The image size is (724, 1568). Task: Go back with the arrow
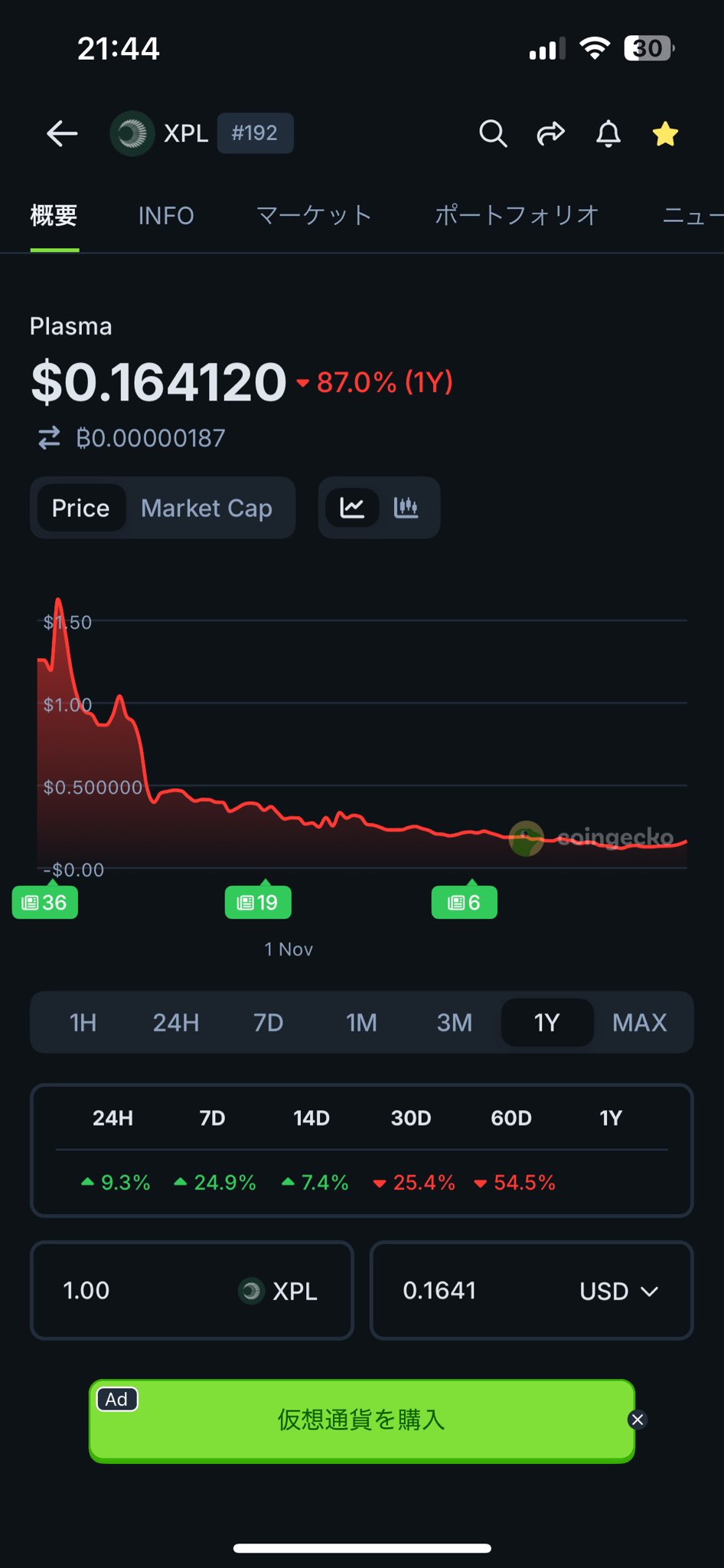(62, 134)
